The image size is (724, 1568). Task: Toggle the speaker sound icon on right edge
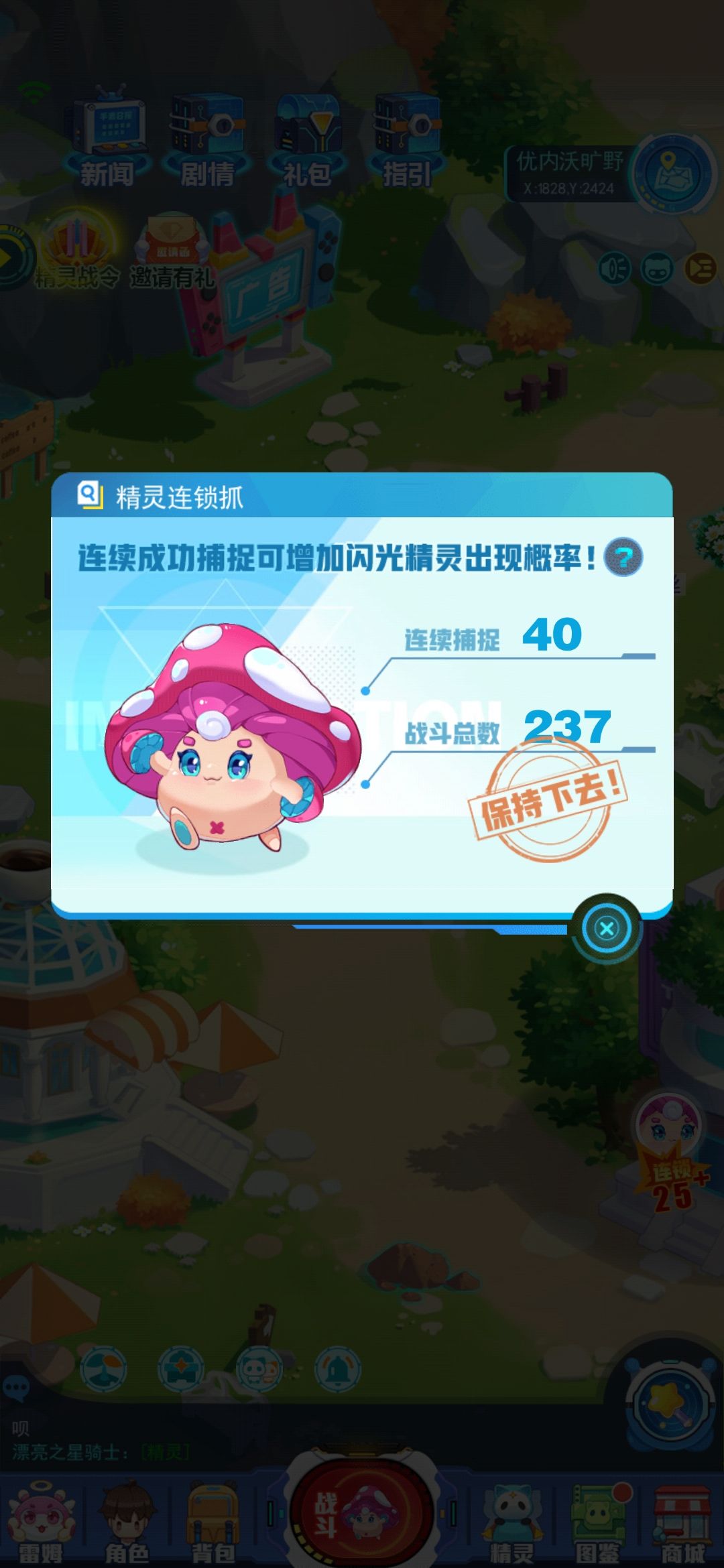click(615, 268)
